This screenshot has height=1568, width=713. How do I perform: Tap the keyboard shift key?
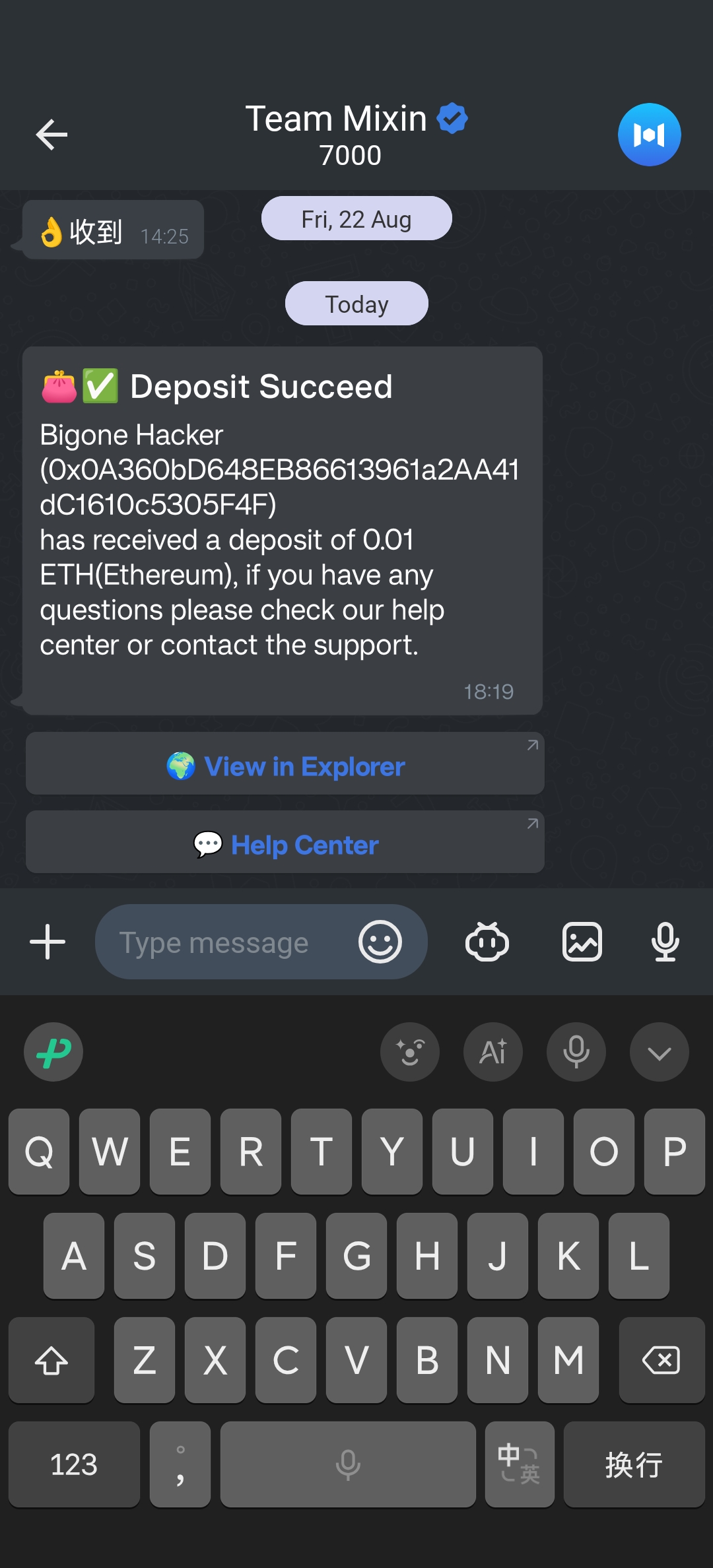click(51, 1360)
